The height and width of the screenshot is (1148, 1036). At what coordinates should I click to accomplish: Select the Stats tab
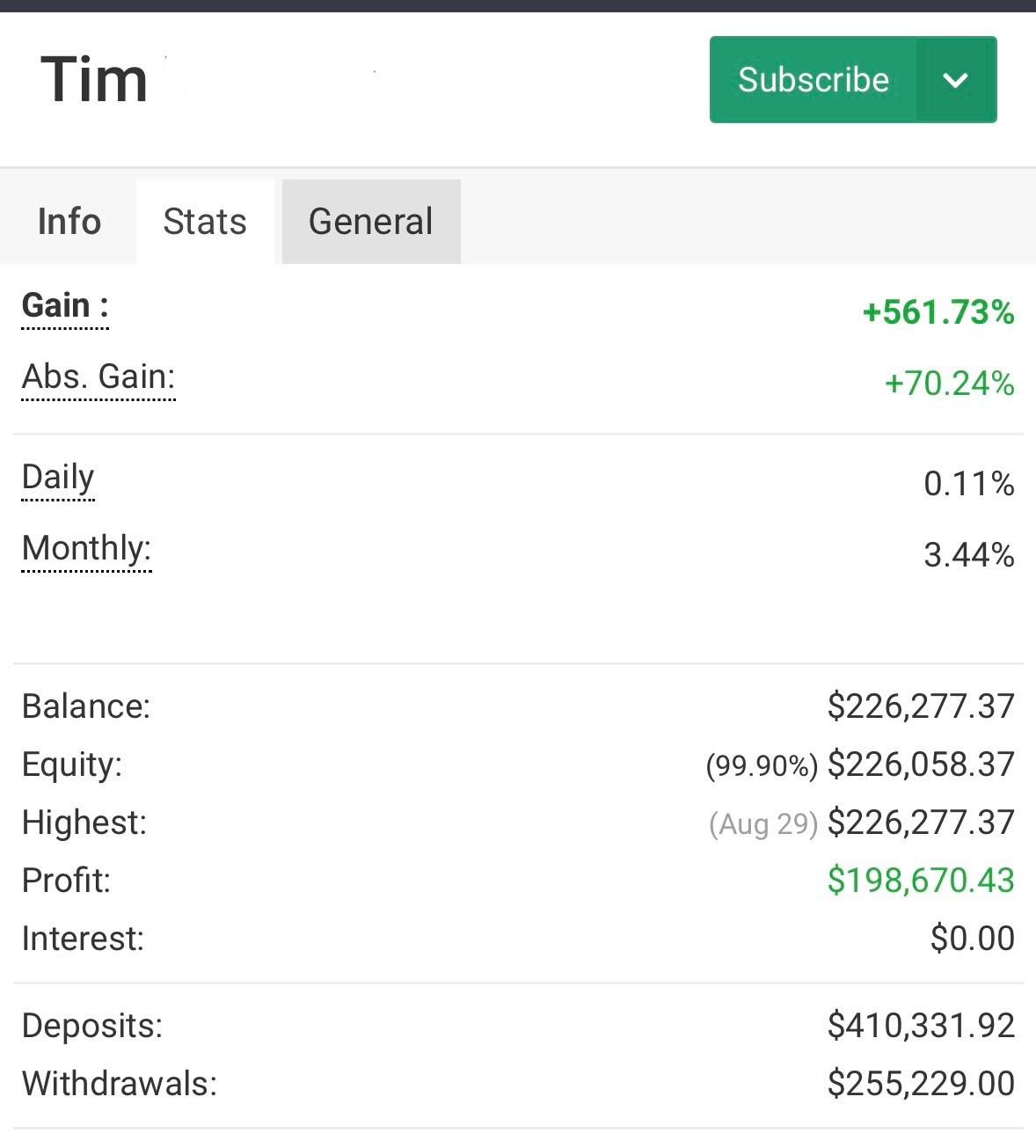tap(205, 222)
